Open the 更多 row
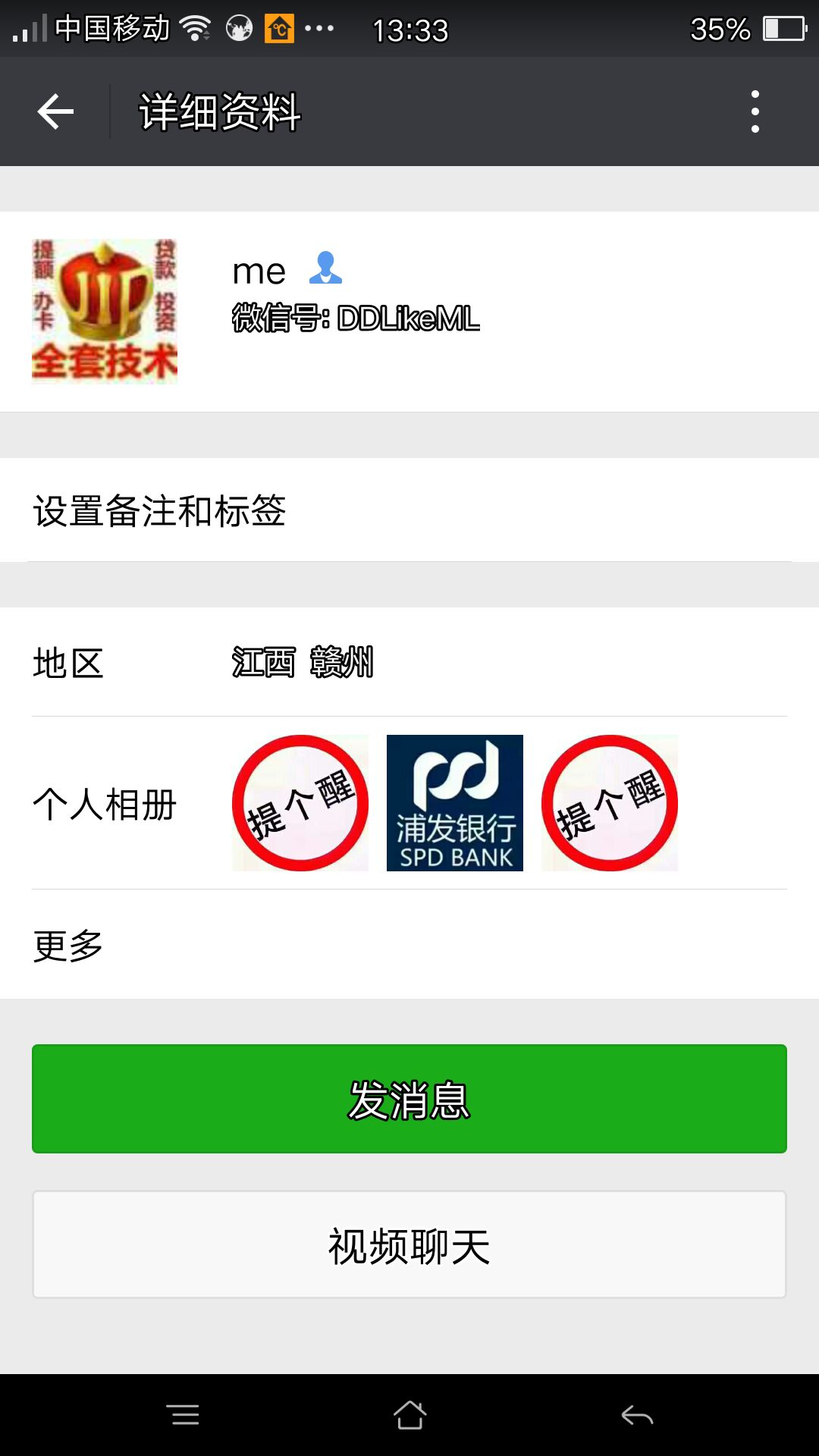 [x=409, y=945]
